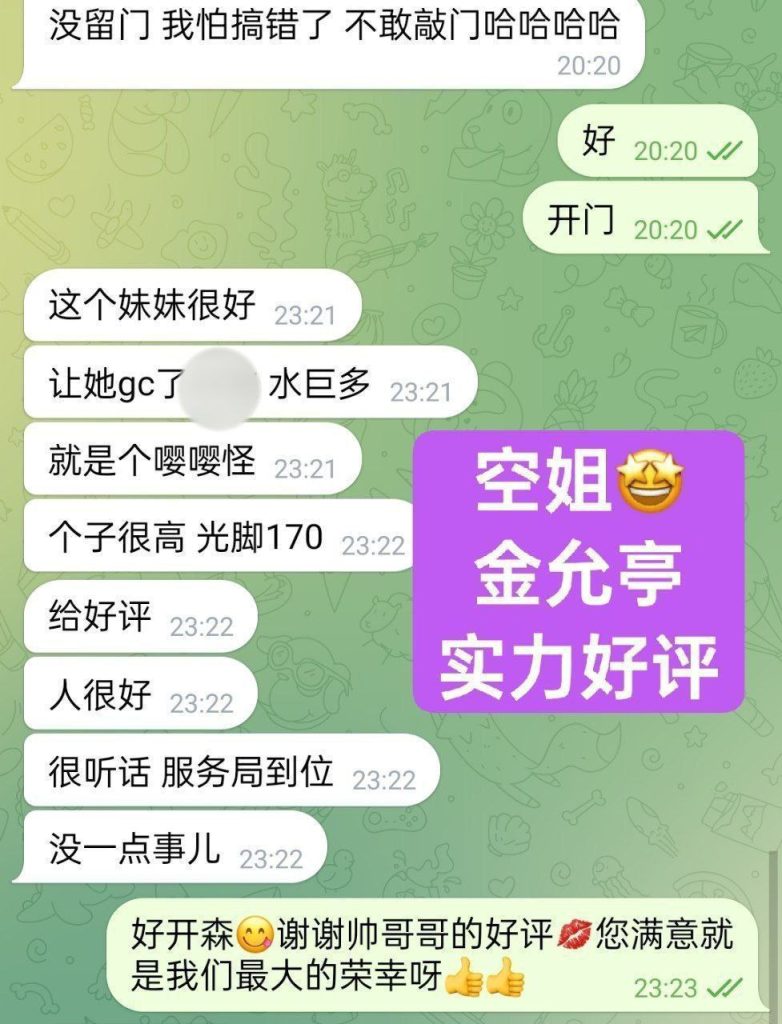Select the purple 空姐金允亭 sticker overlay
Screen dimensions: 782x1024
tap(580, 570)
